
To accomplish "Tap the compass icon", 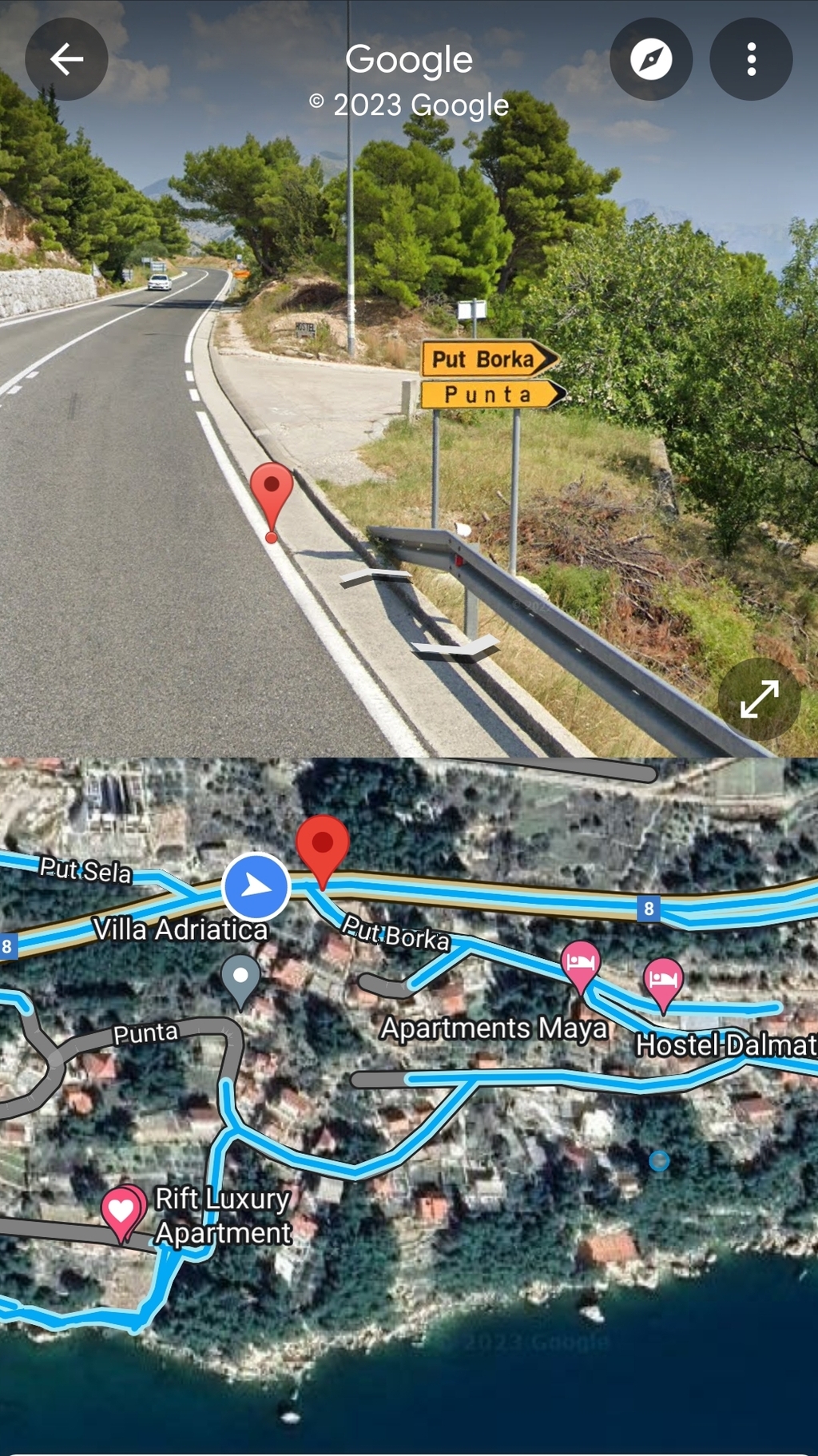I will 651,59.
